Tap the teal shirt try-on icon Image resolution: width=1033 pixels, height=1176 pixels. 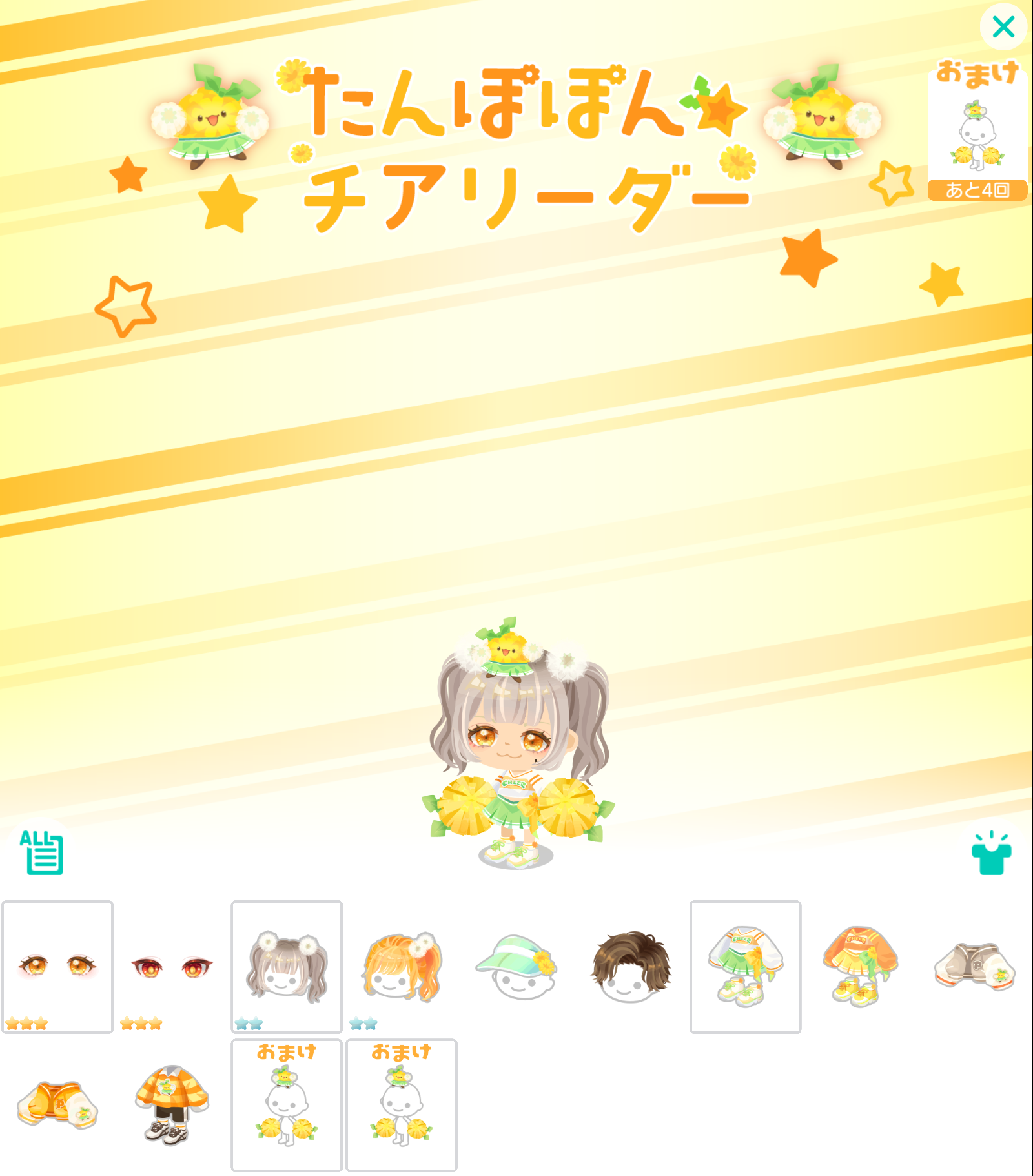click(x=991, y=854)
